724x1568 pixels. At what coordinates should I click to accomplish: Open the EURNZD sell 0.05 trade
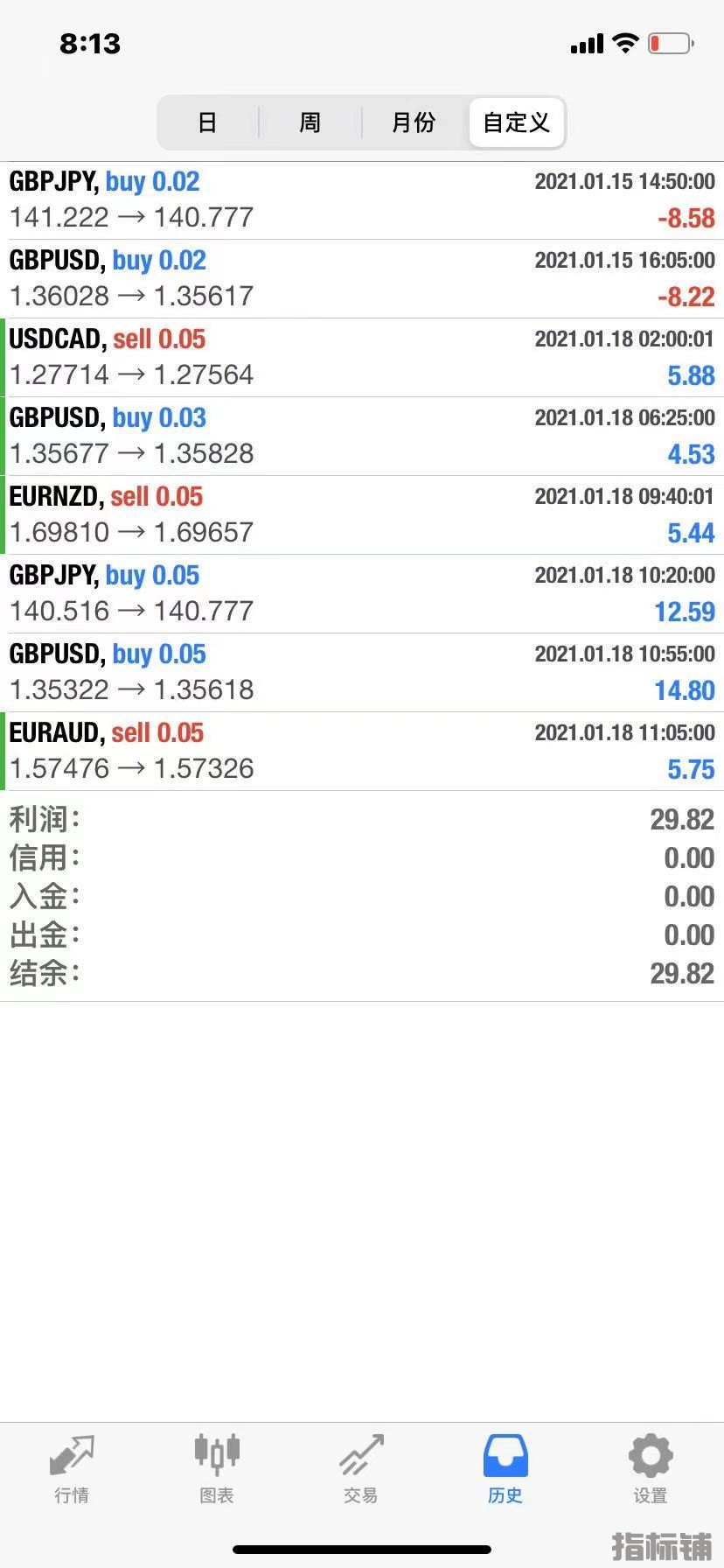[362, 515]
